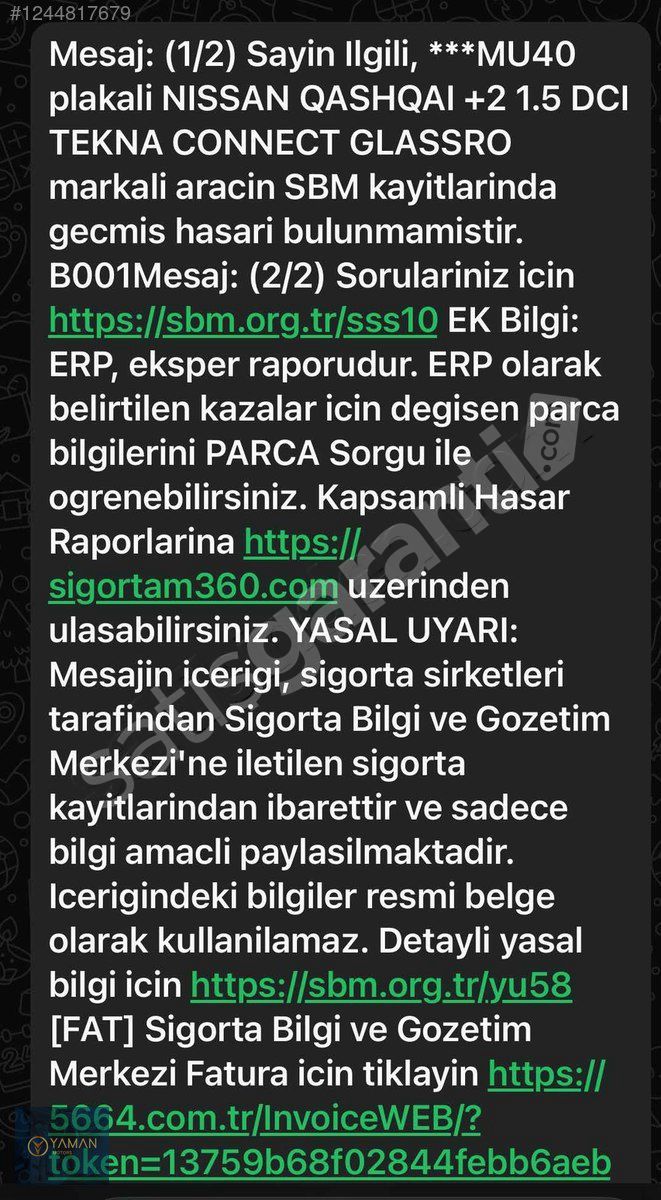Open the sbm.org.tr/yu58 legal info link
This screenshot has width=661, height=1200.
point(381,986)
